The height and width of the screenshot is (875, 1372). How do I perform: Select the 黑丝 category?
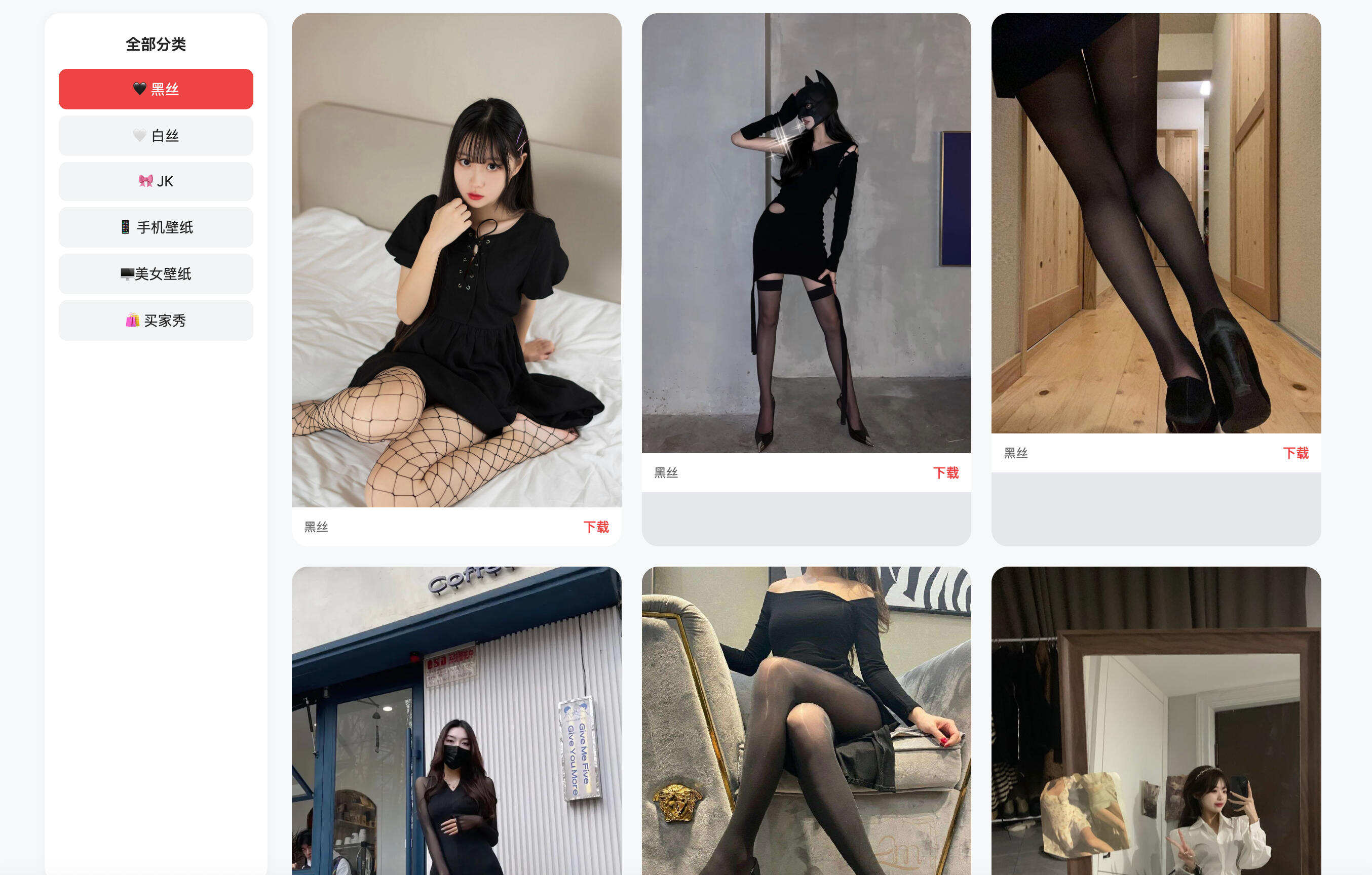(x=156, y=89)
